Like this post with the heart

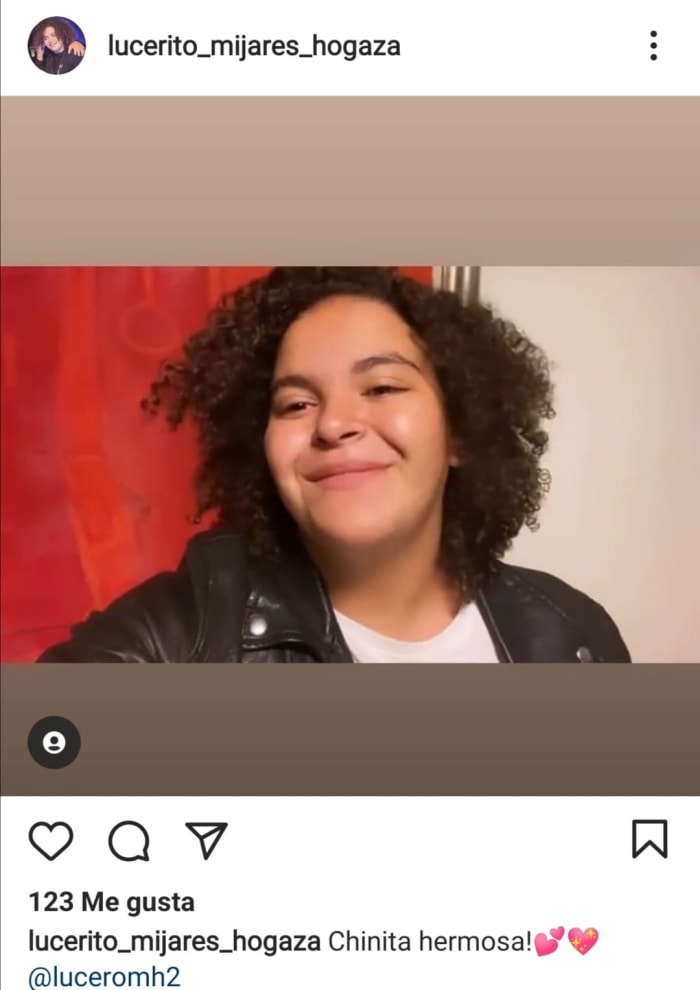[50, 841]
